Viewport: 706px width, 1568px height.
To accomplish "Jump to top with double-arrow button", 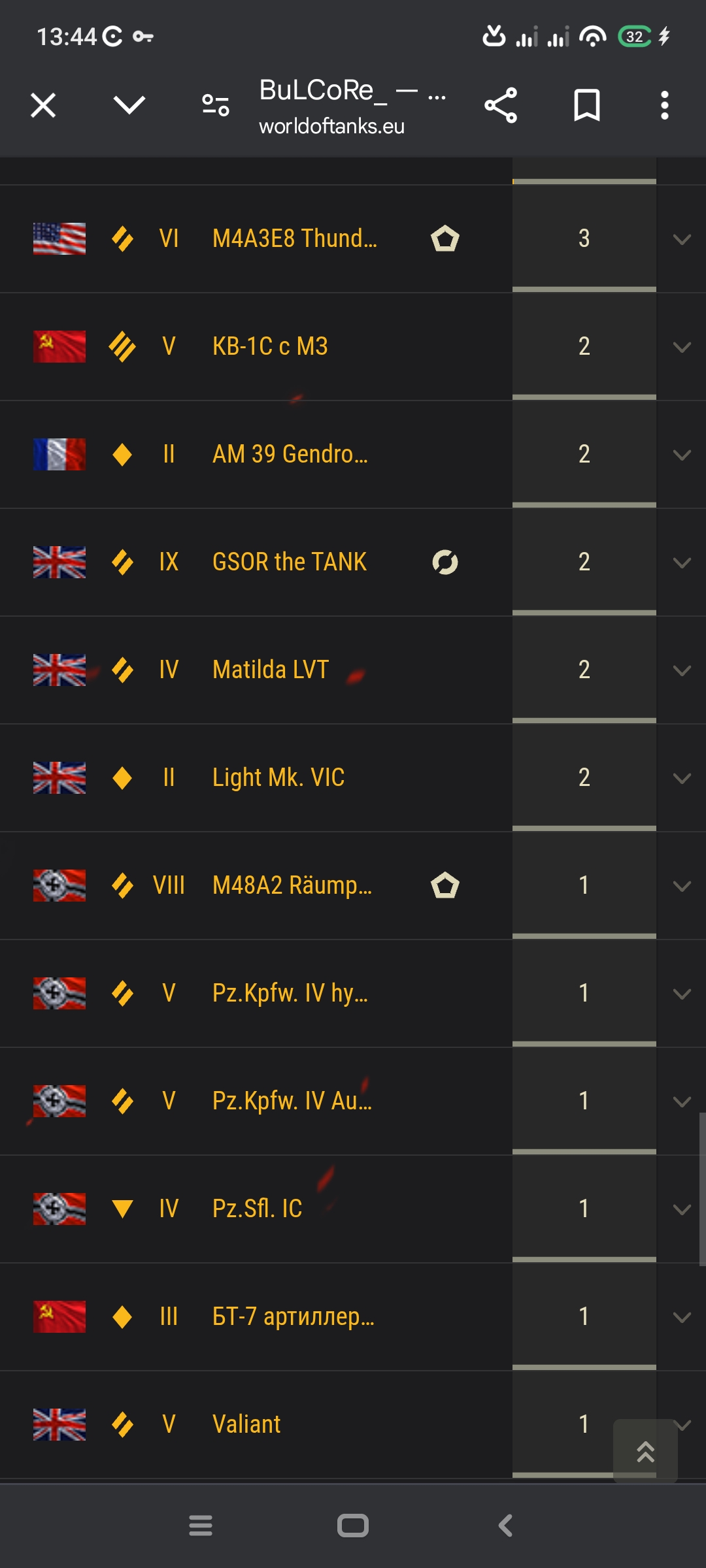I will coord(646,1451).
